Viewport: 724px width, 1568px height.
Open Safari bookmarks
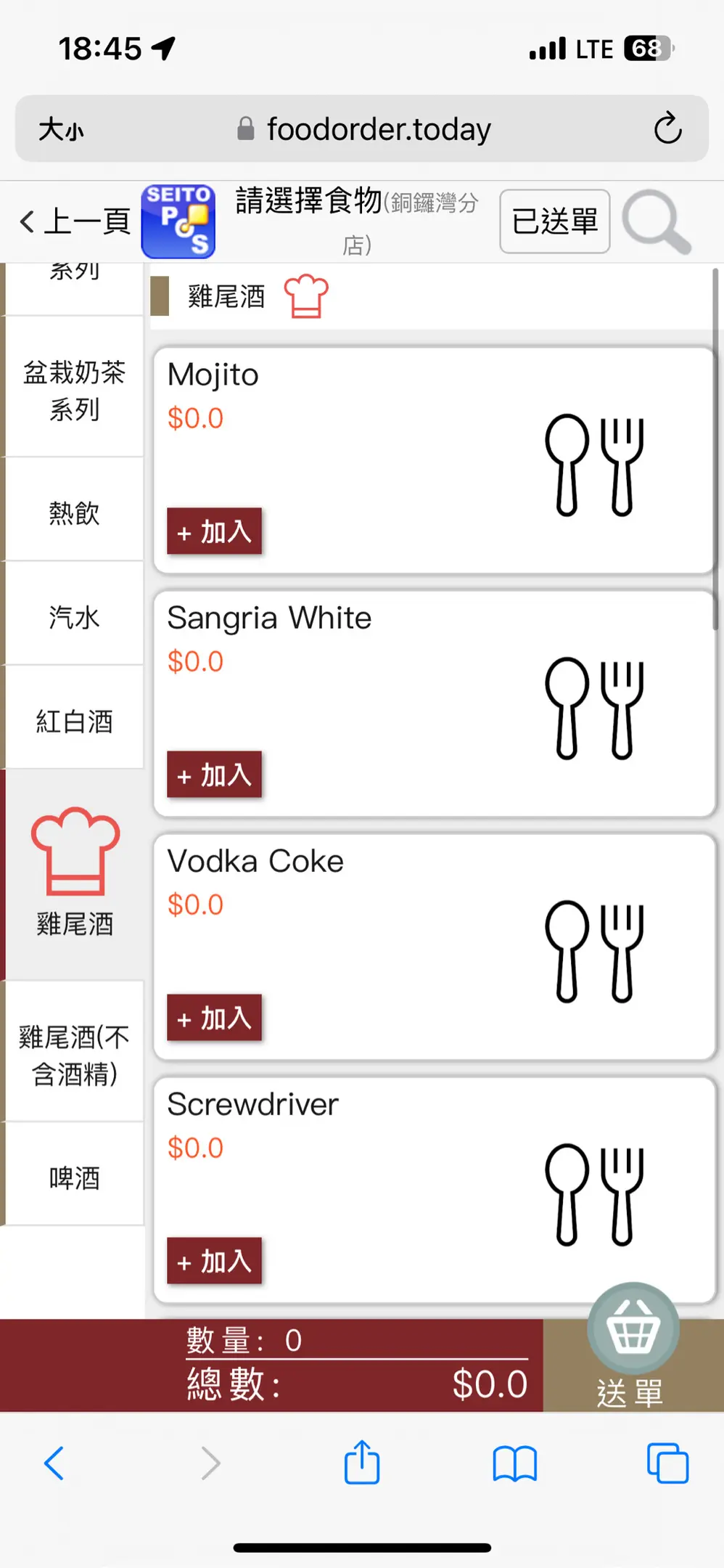tap(514, 1463)
